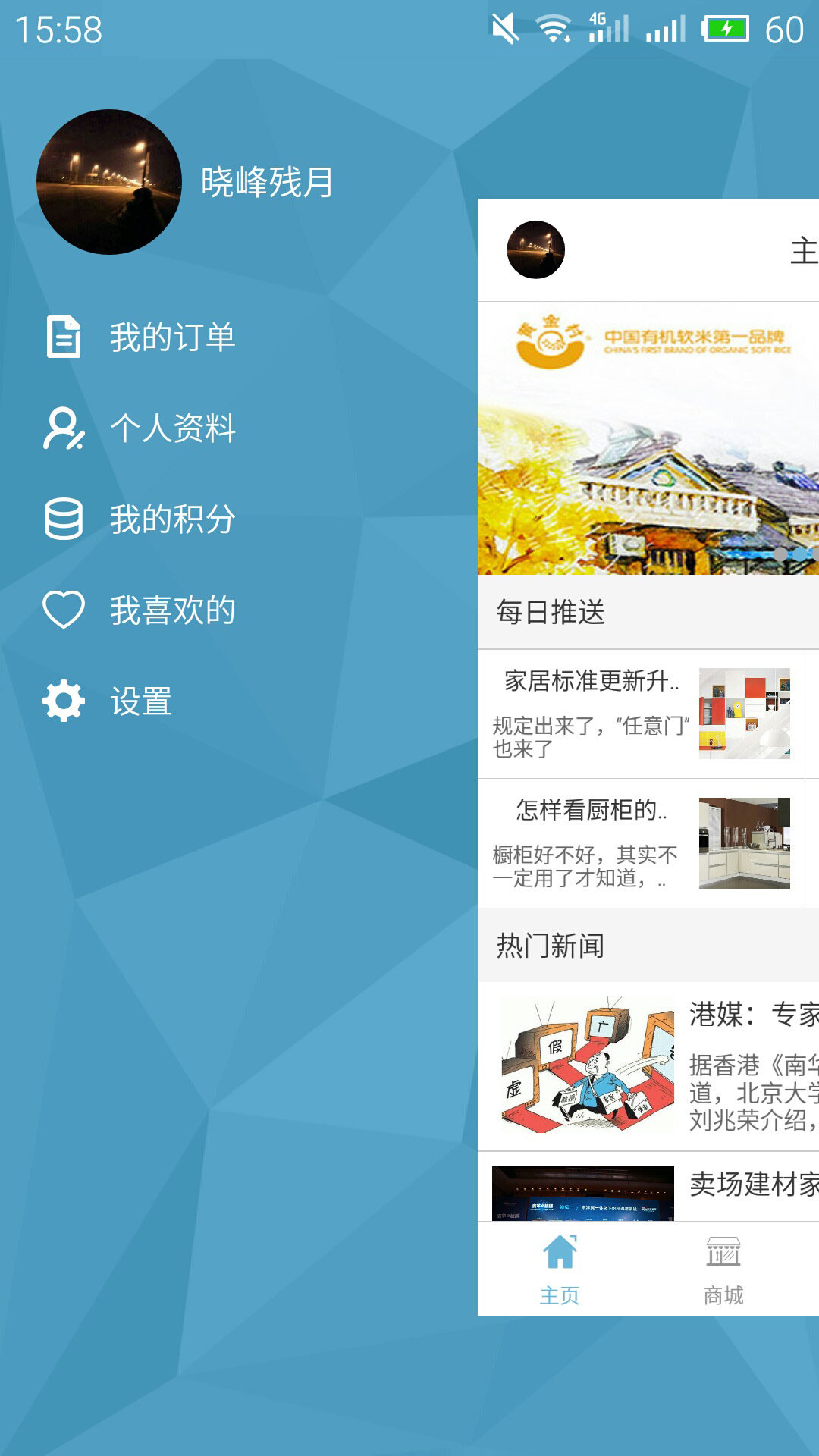The width and height of the screenshot is (819, 1456).
Task: Open the organic soft rice banner
Action: point(648,438)
